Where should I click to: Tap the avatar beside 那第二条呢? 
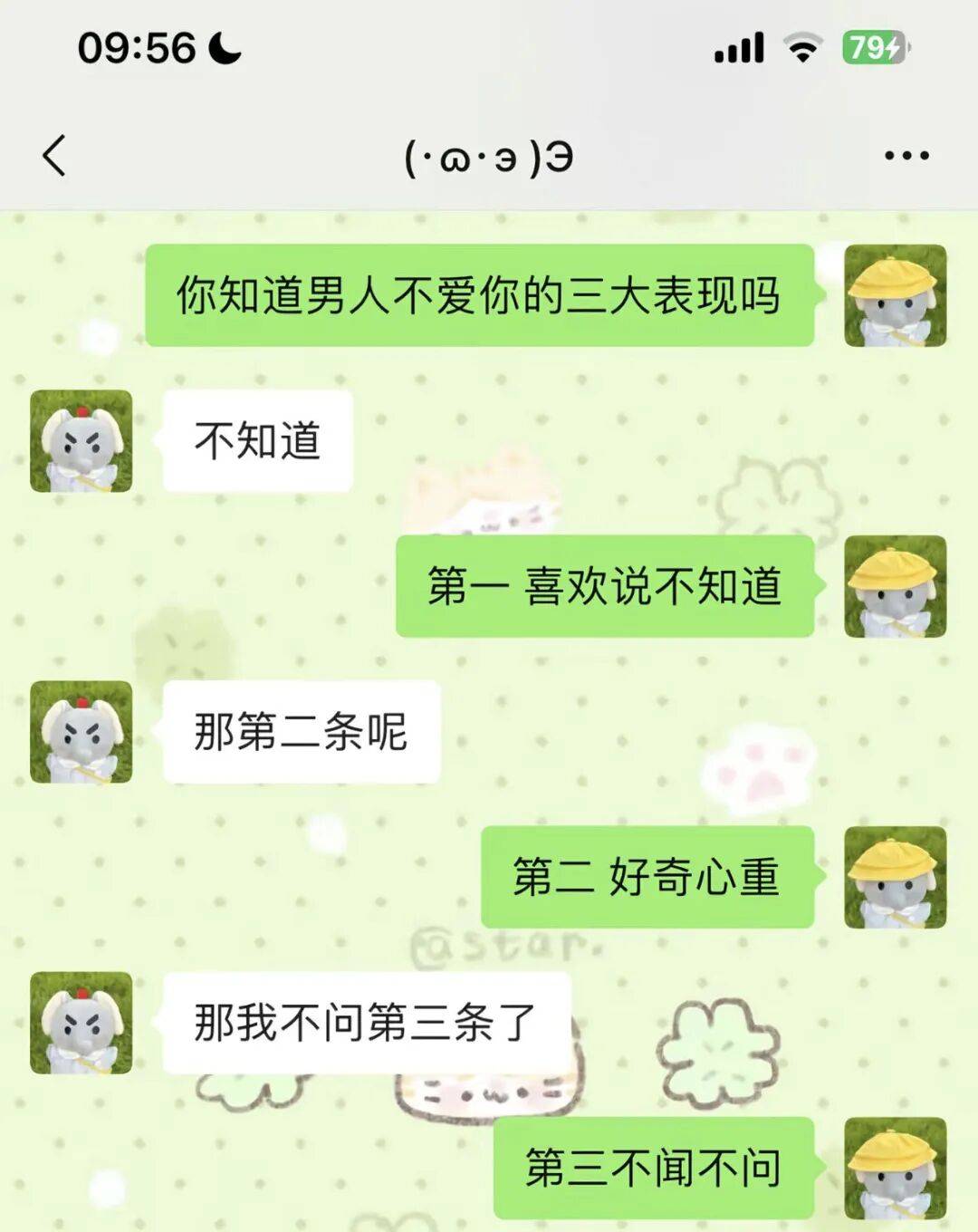point(81,732)
